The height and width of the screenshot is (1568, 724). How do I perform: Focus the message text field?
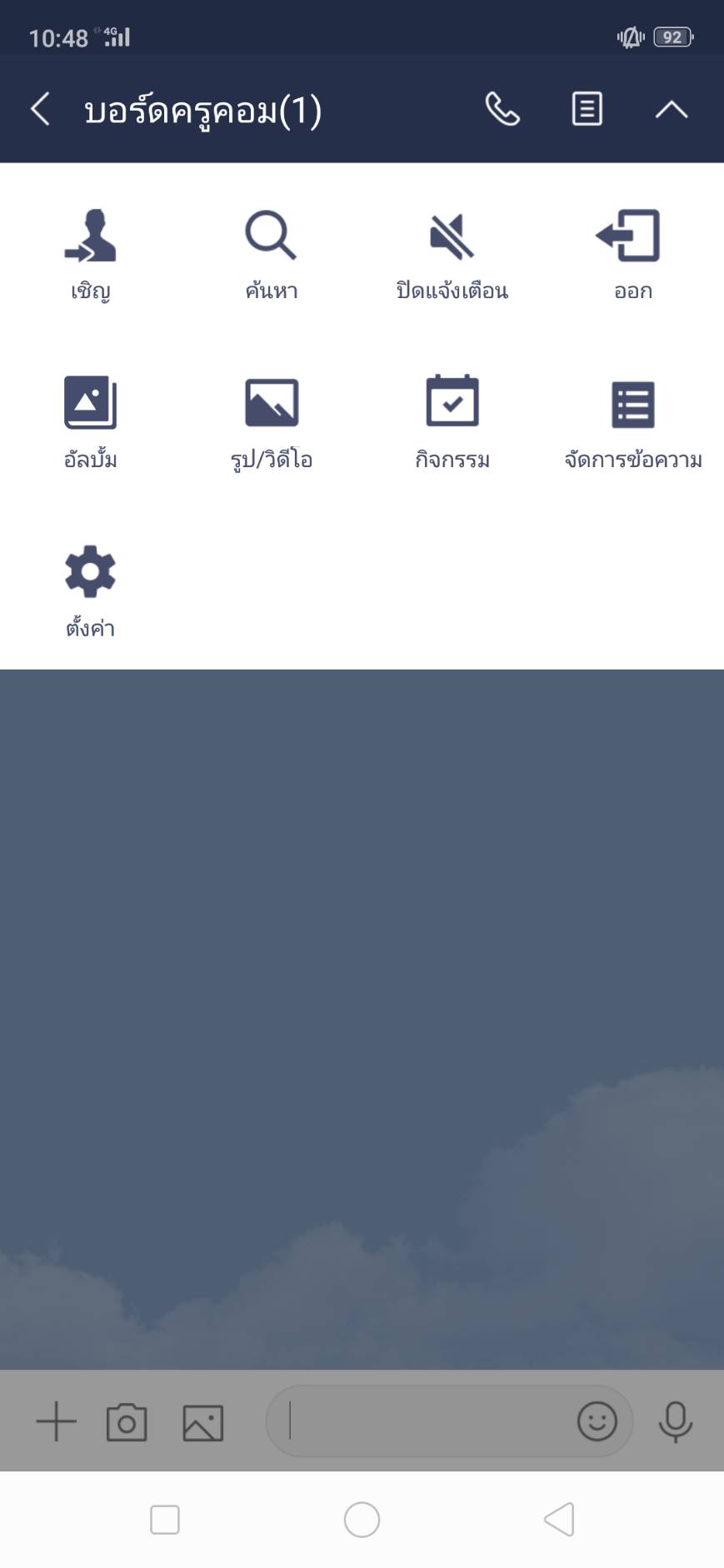tap(421, 1421)
